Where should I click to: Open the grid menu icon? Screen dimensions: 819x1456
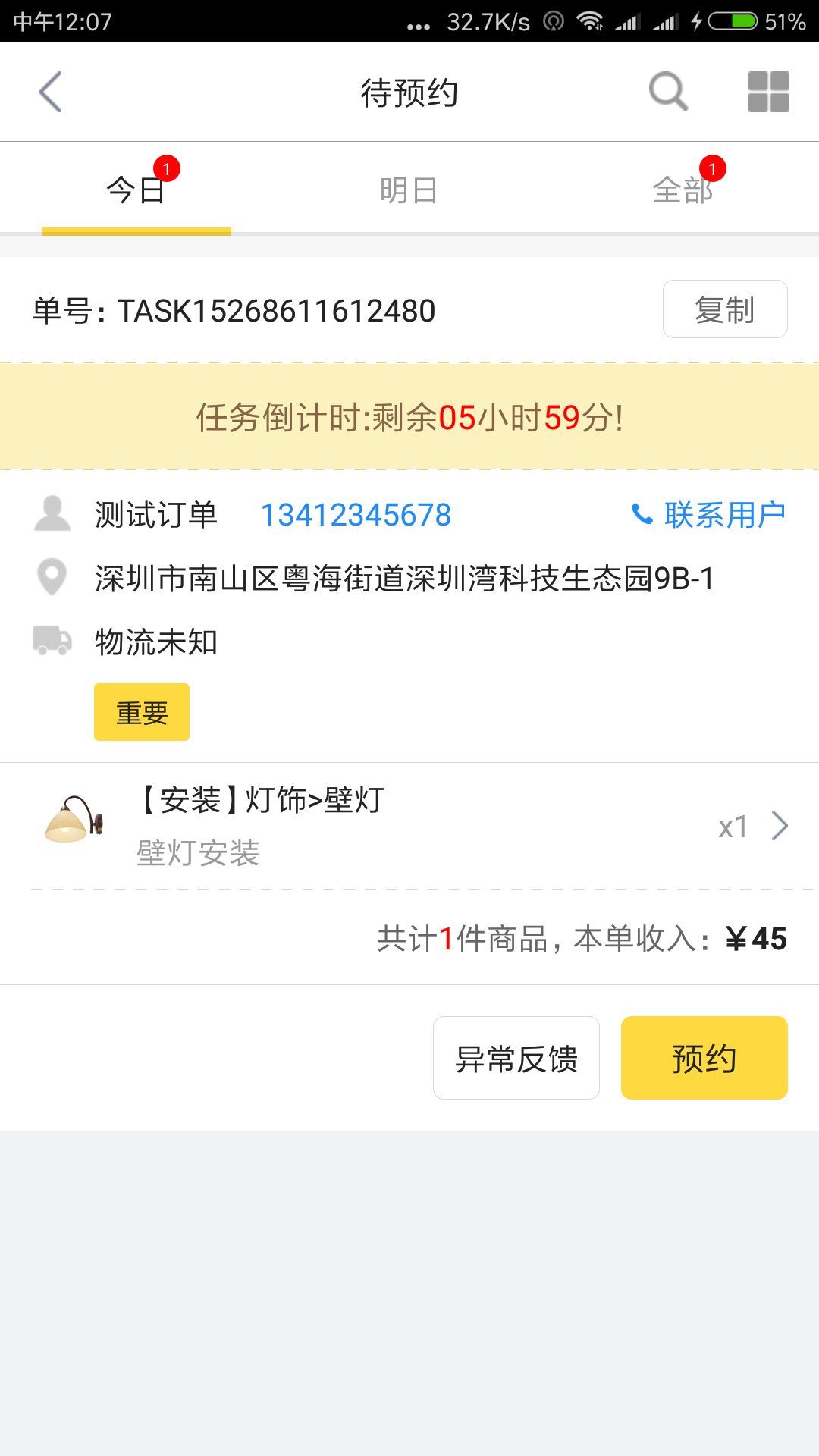(768, 93)
